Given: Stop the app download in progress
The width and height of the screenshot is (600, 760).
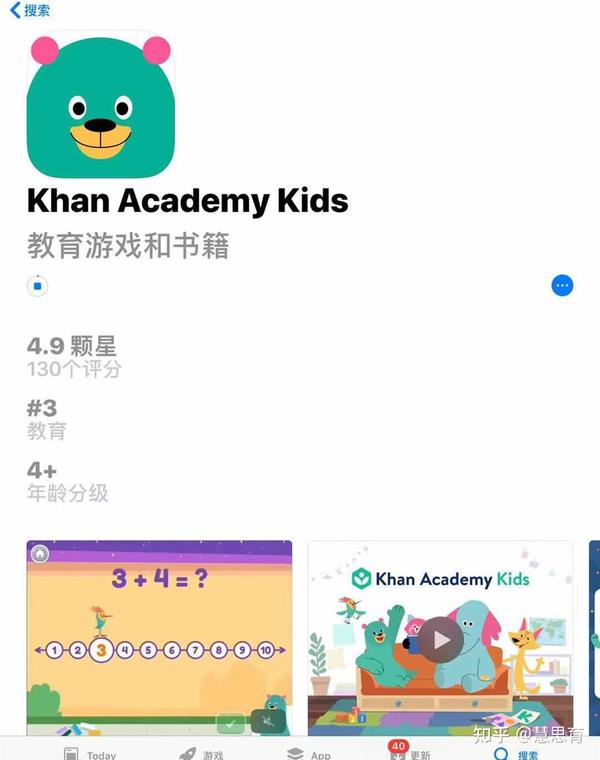Looking at the screenshot, I should (38, 285).
